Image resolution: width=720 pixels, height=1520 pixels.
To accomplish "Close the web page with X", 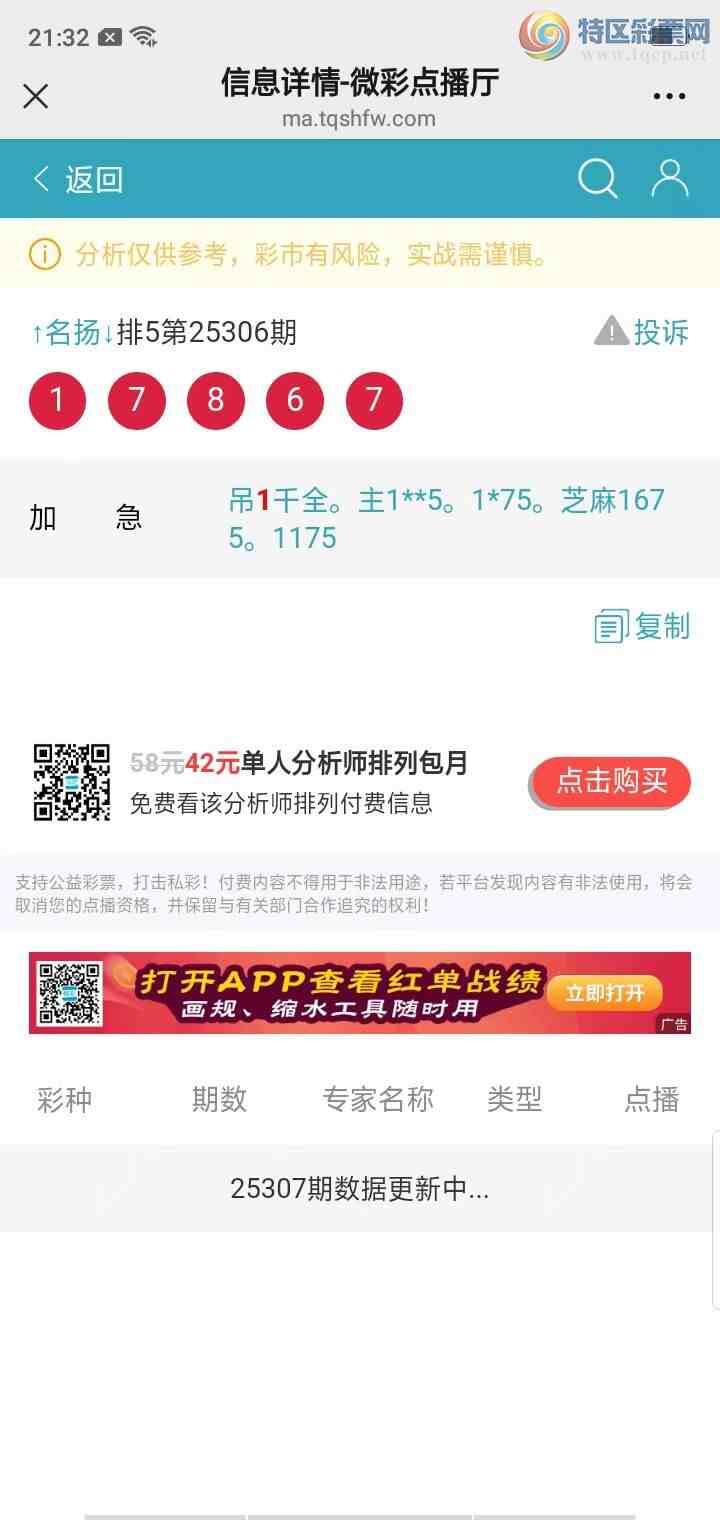I will click(x=36, y=96).
